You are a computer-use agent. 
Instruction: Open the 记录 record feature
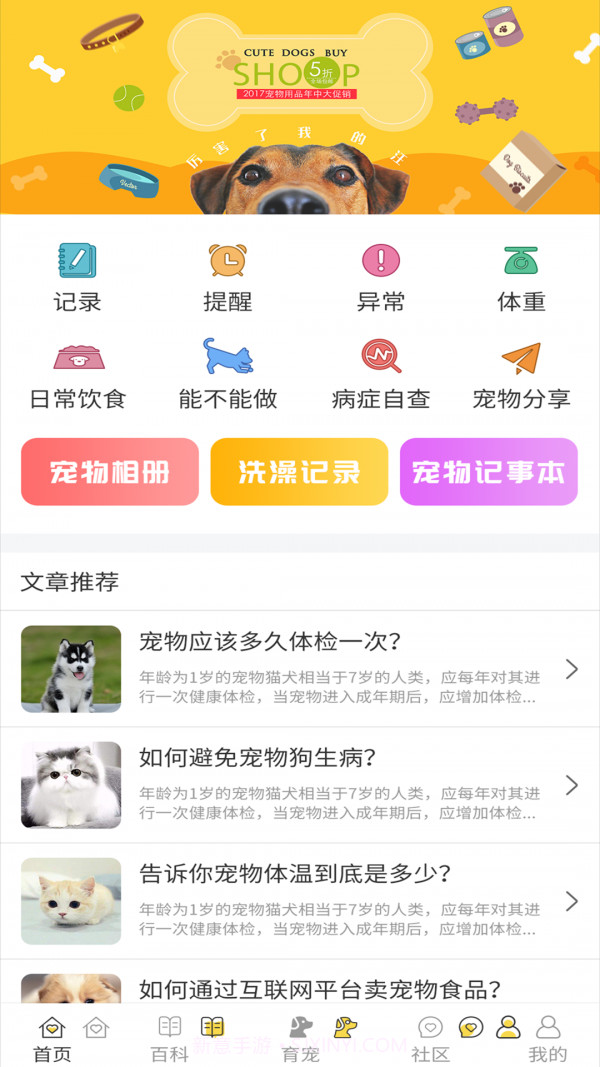coord(77,277)
